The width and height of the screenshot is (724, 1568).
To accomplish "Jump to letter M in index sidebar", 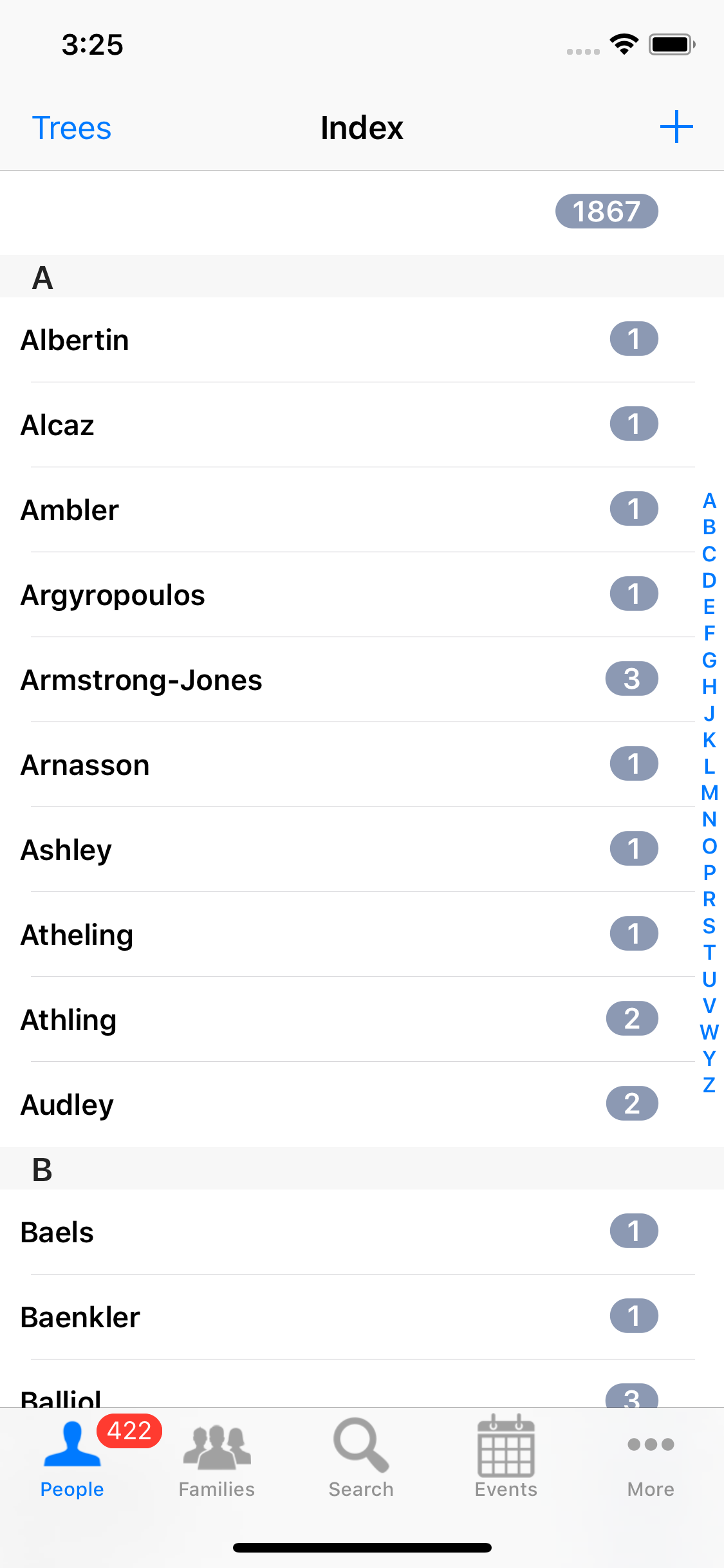I will coord(709,793).
